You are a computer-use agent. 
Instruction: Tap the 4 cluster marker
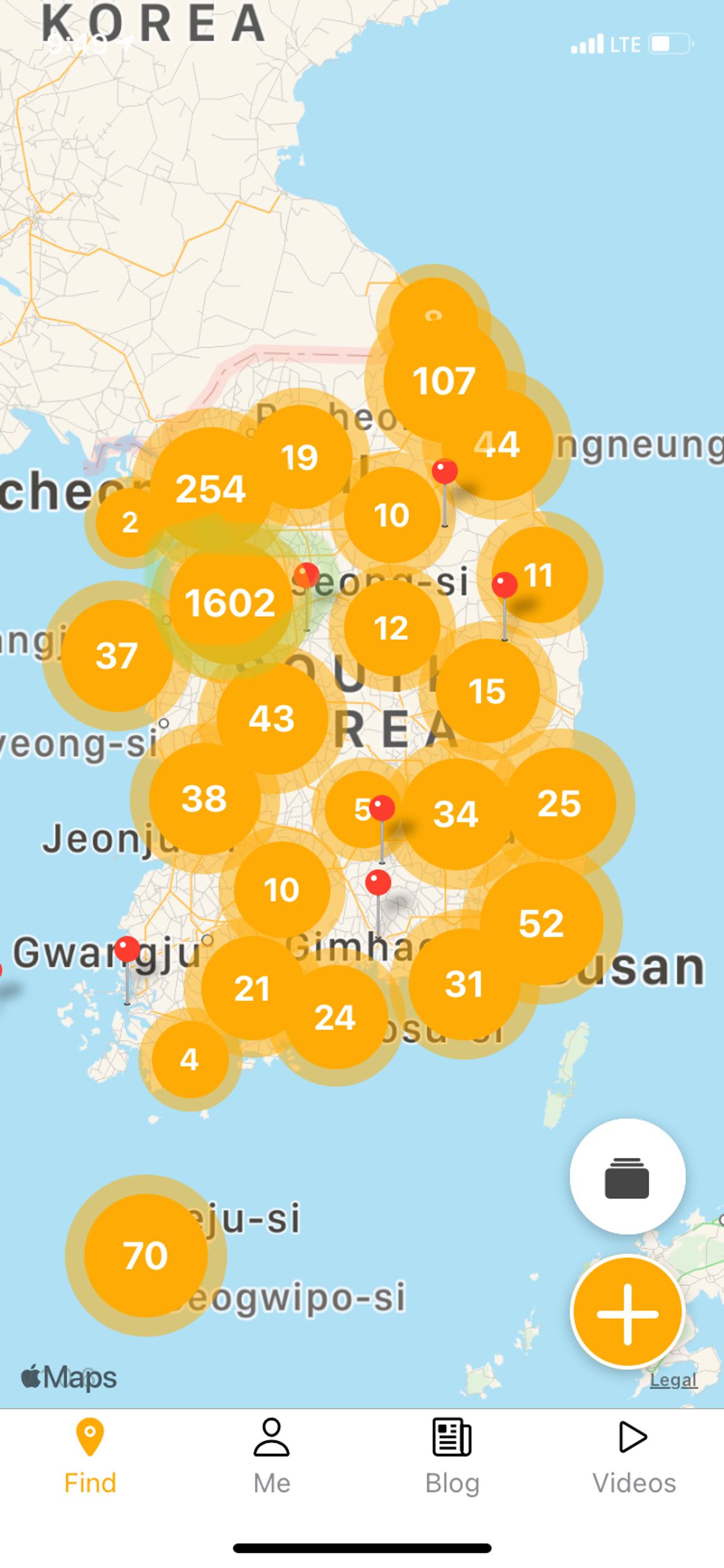tap(189, 1060)
